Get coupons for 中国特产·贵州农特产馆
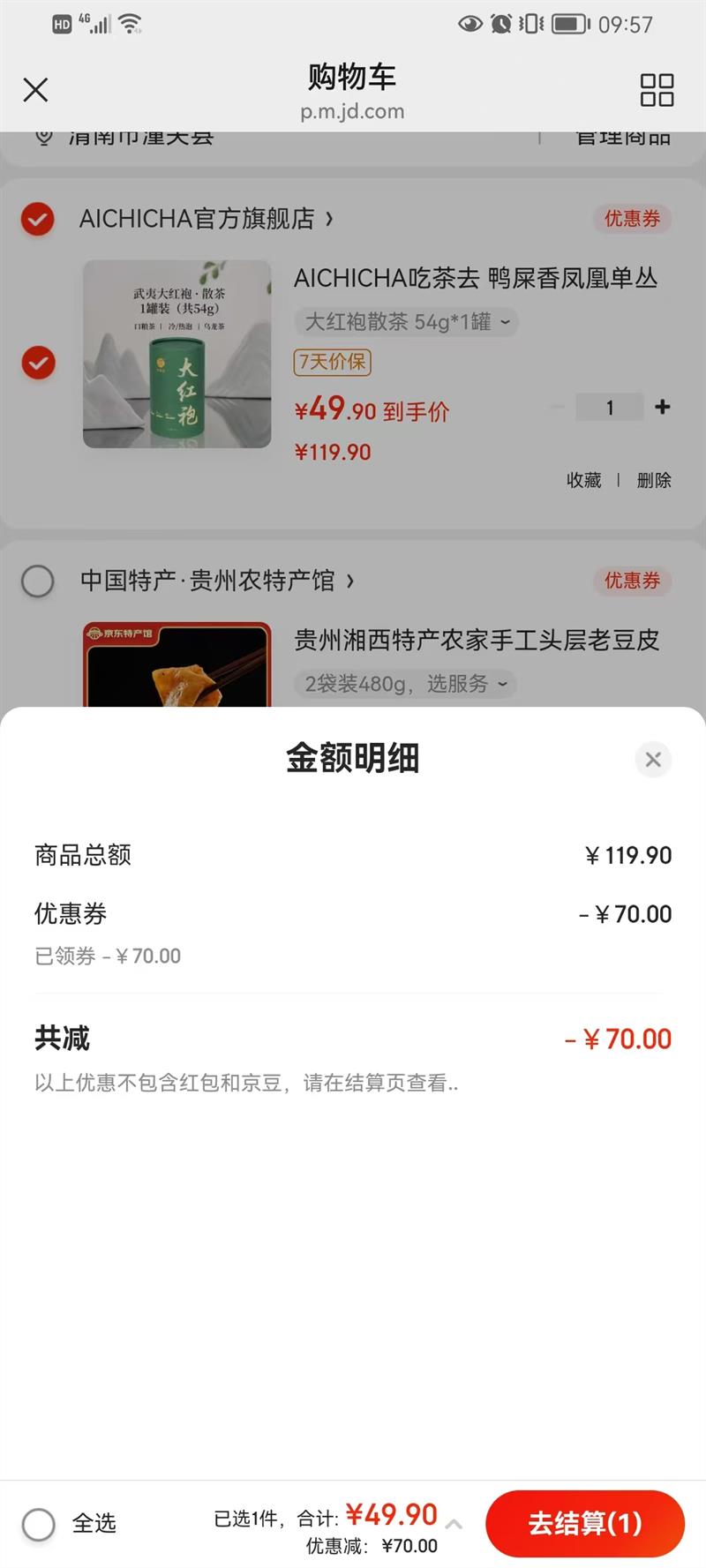 (632, 581)
